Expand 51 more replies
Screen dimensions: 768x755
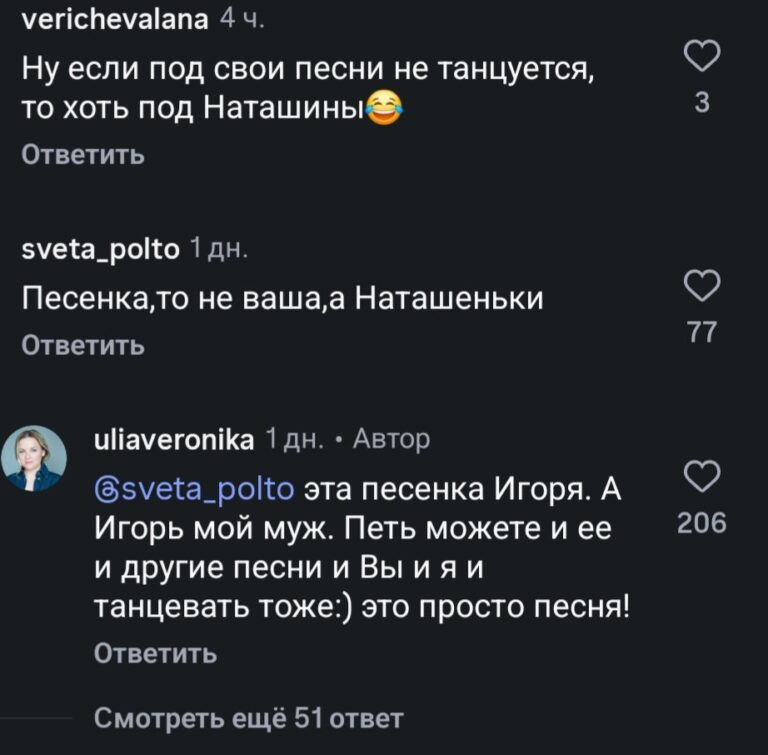tap(248, 717)
